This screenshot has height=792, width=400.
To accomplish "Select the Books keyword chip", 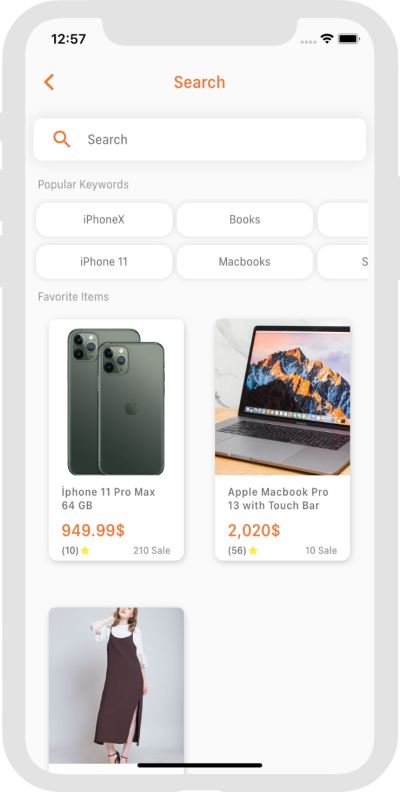I will tap(245, 220).
